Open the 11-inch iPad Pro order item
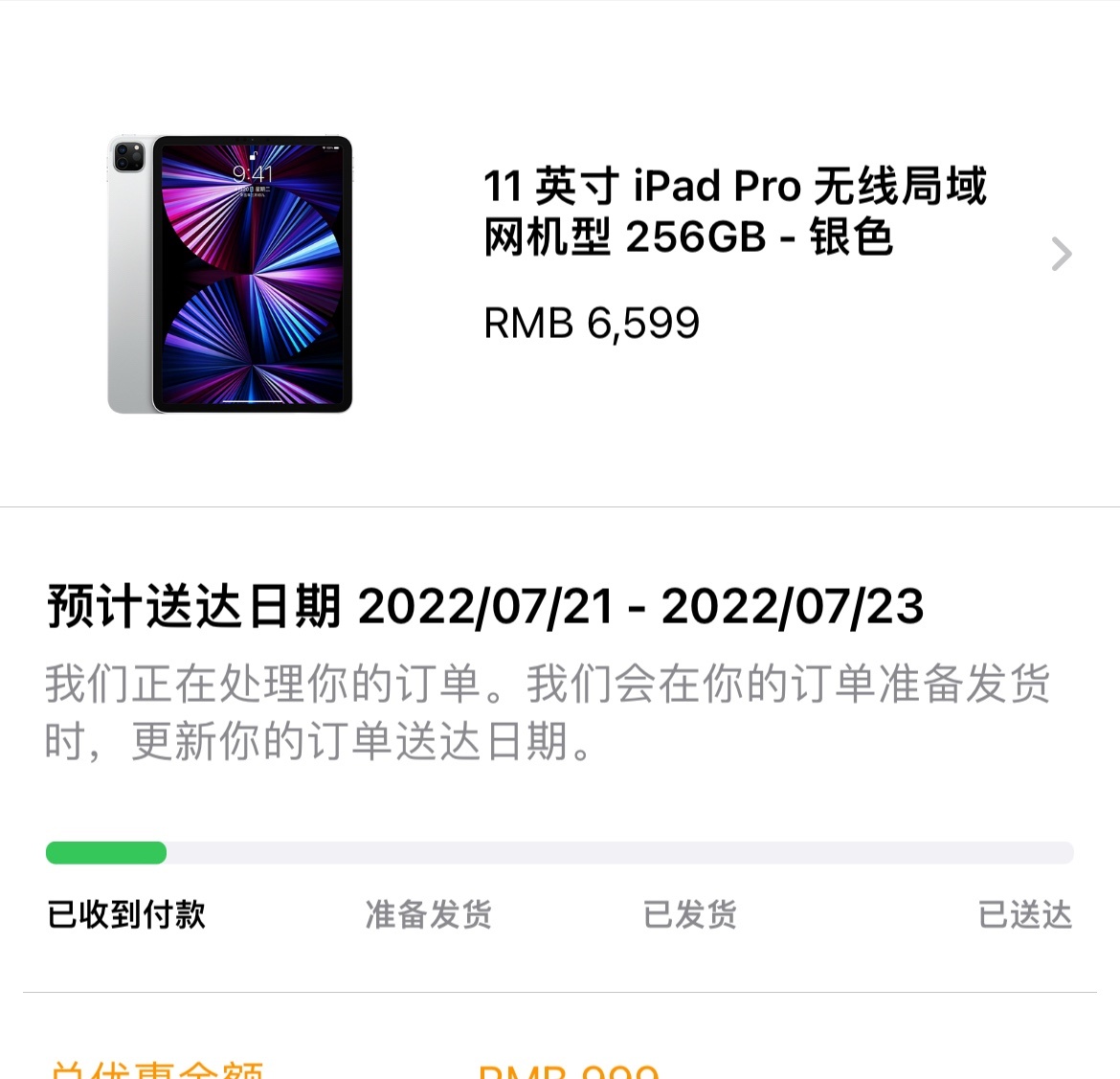Screen dimensions: 1120x1079 click(734, 213)
